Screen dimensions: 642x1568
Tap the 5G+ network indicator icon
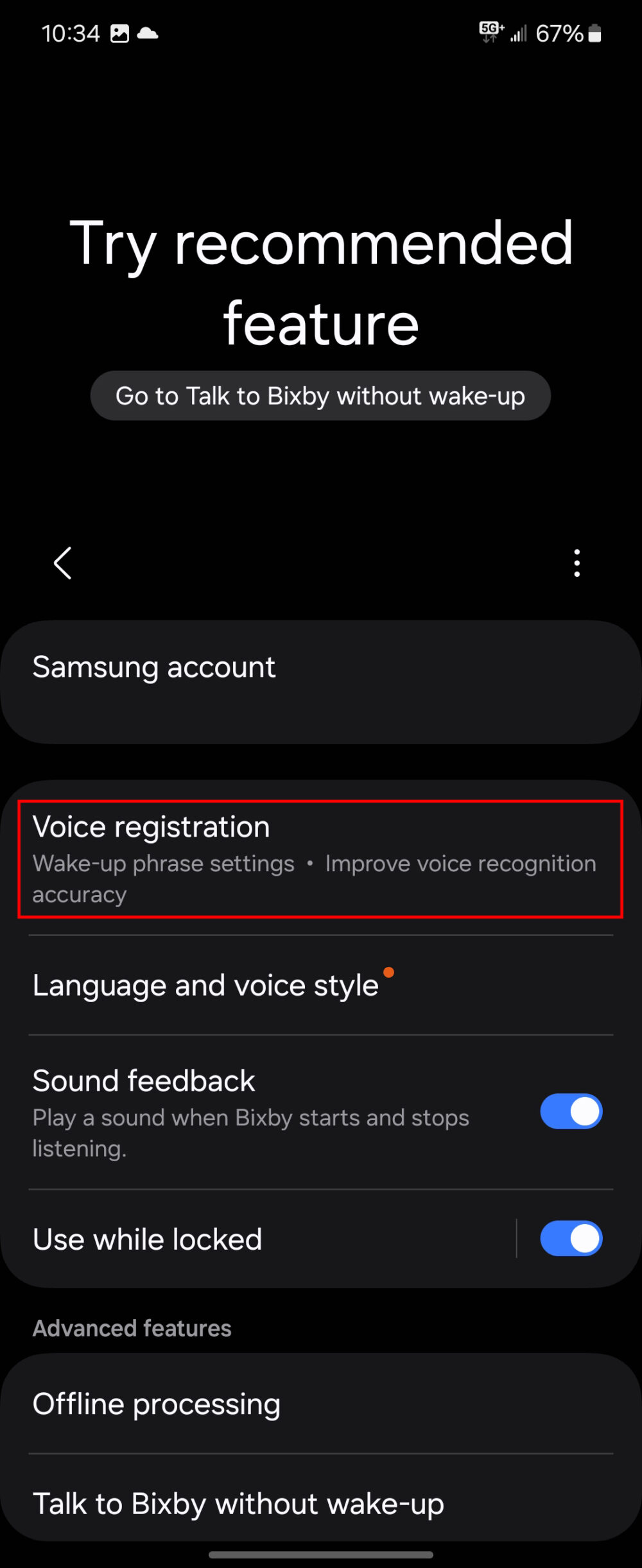coord(489,31)
